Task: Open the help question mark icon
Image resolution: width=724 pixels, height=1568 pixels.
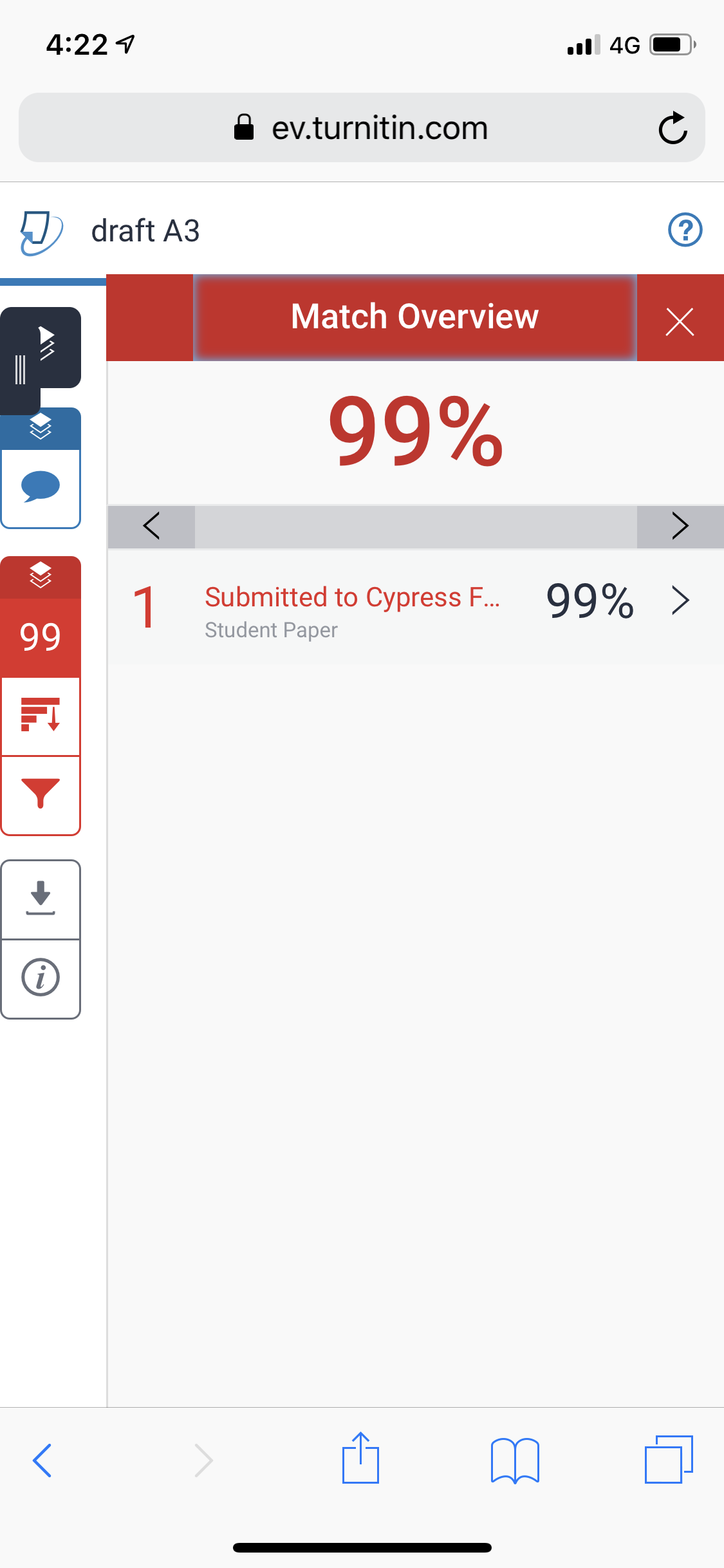Action: point(685,230)
